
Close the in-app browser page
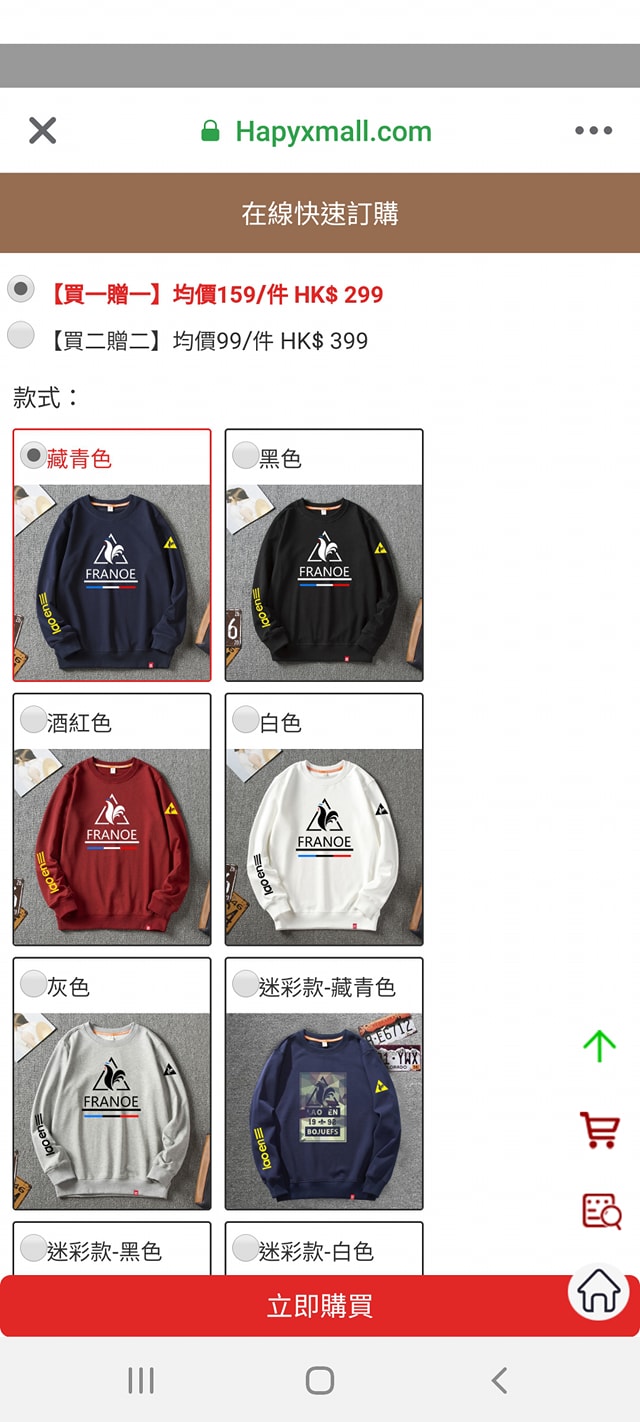tap(42, 131)
